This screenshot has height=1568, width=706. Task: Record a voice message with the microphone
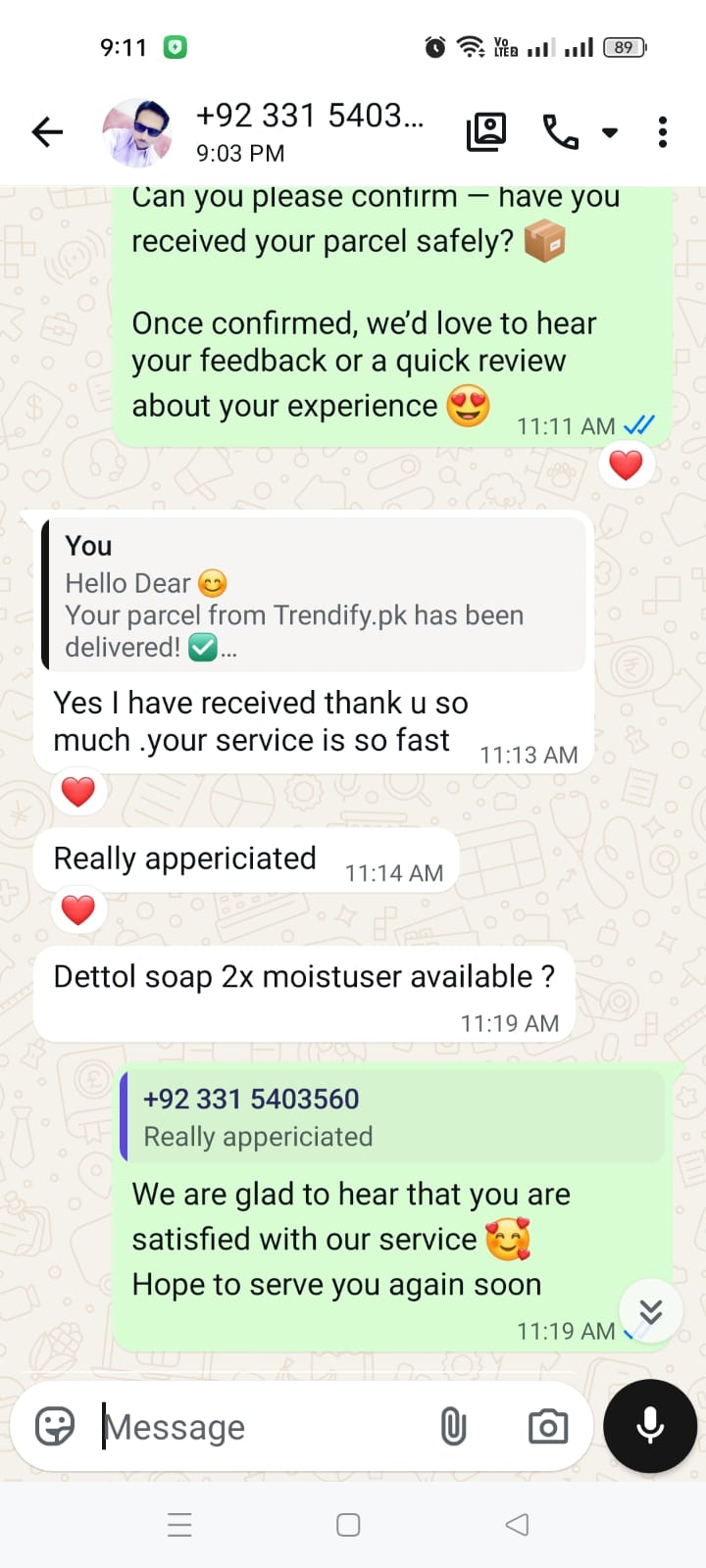coord(650,1426)
